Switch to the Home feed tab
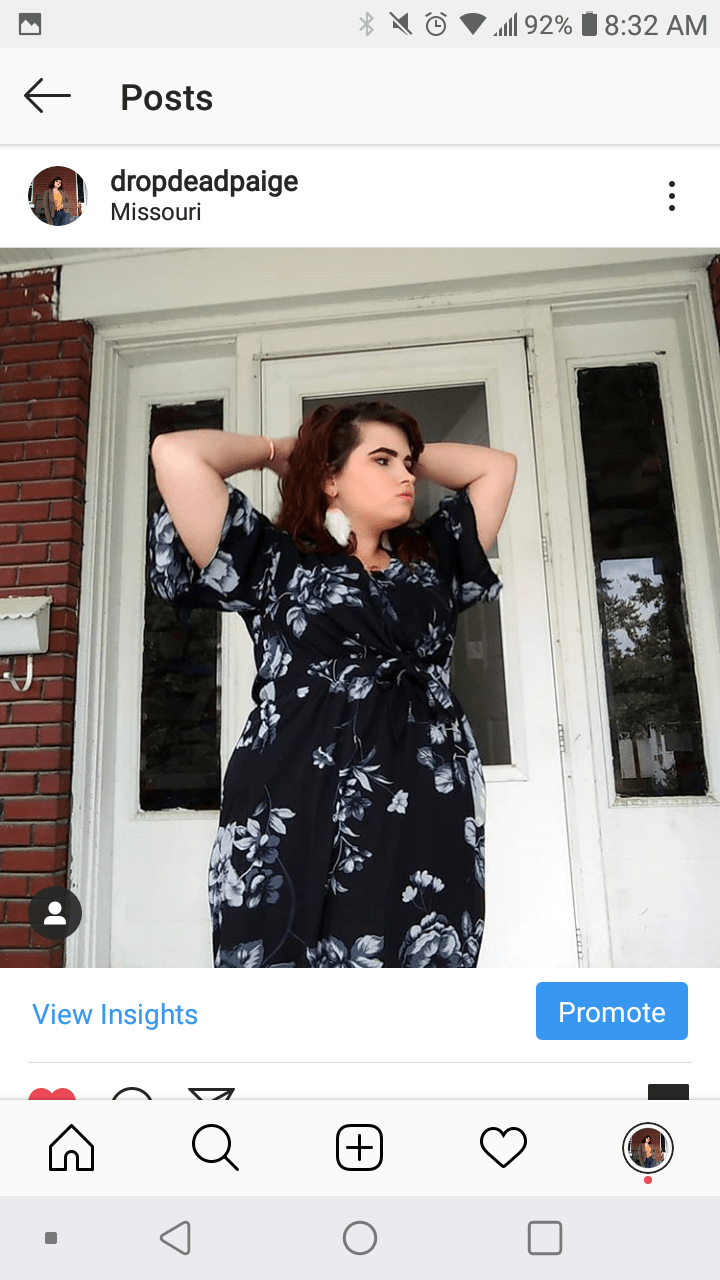Screen dimensions: 720x1280 pos(72,1148)
